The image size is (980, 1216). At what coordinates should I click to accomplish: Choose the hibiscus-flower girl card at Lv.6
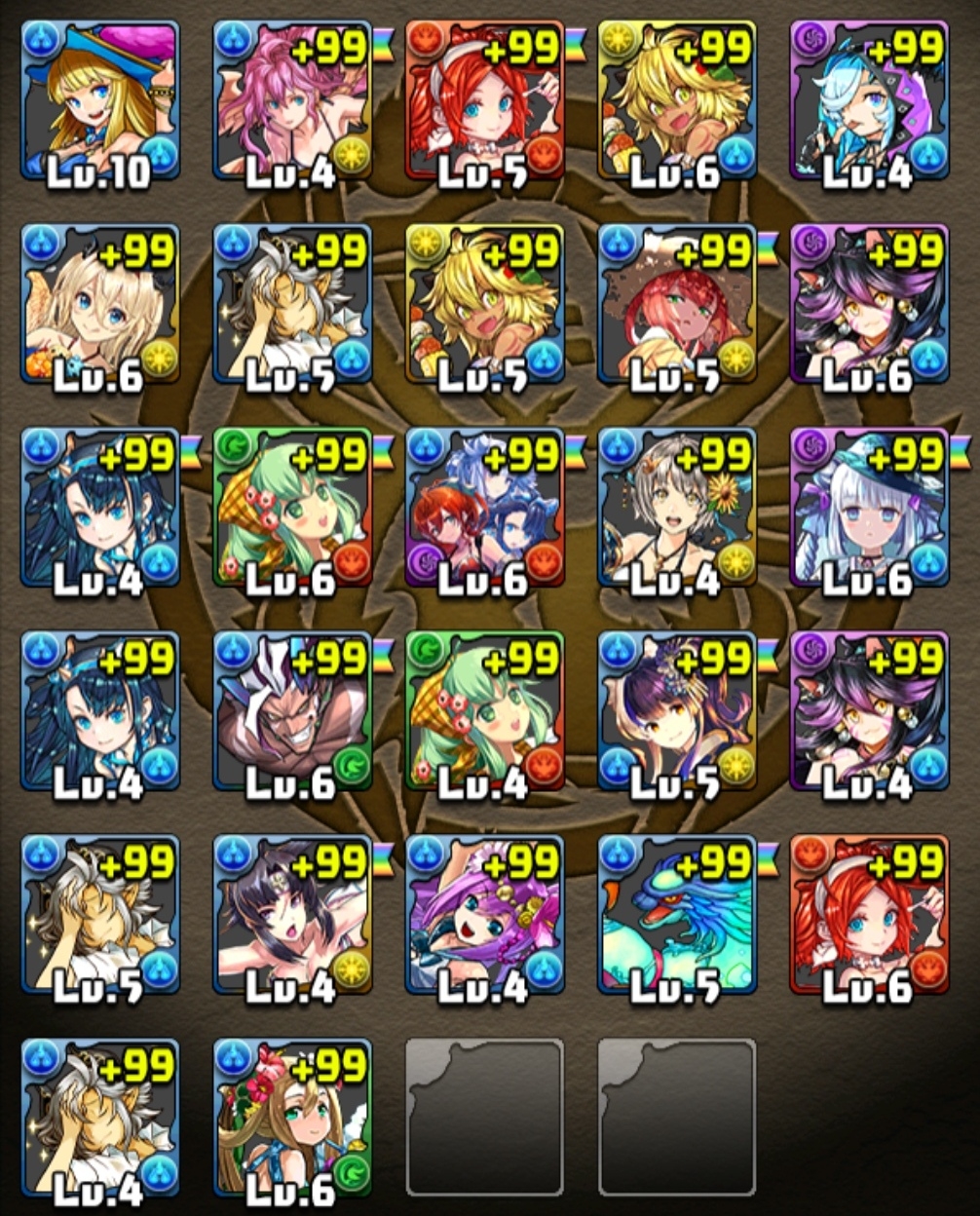click(x=292, y=1118)
